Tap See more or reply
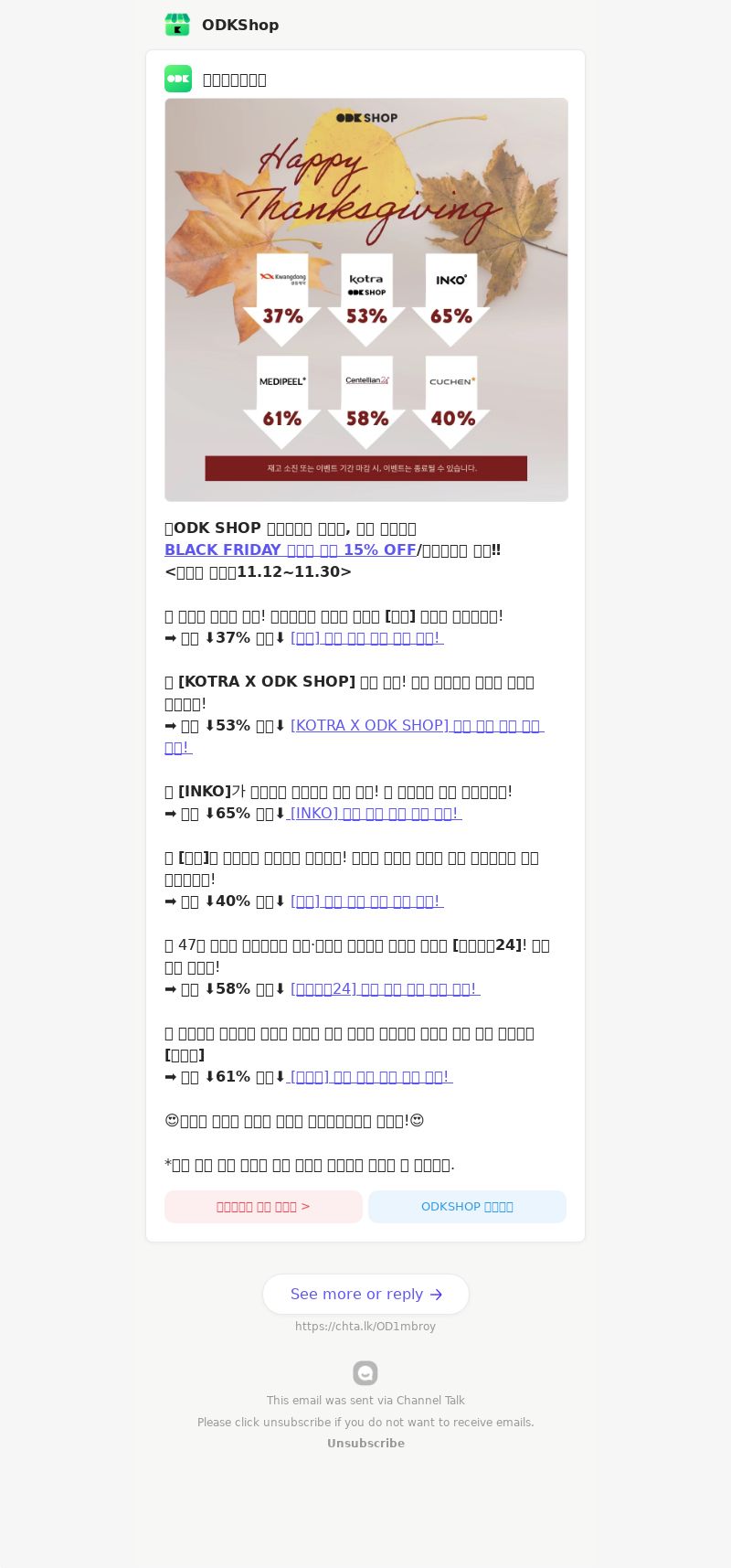The image size is (731, 1568). coord(365,1295)
